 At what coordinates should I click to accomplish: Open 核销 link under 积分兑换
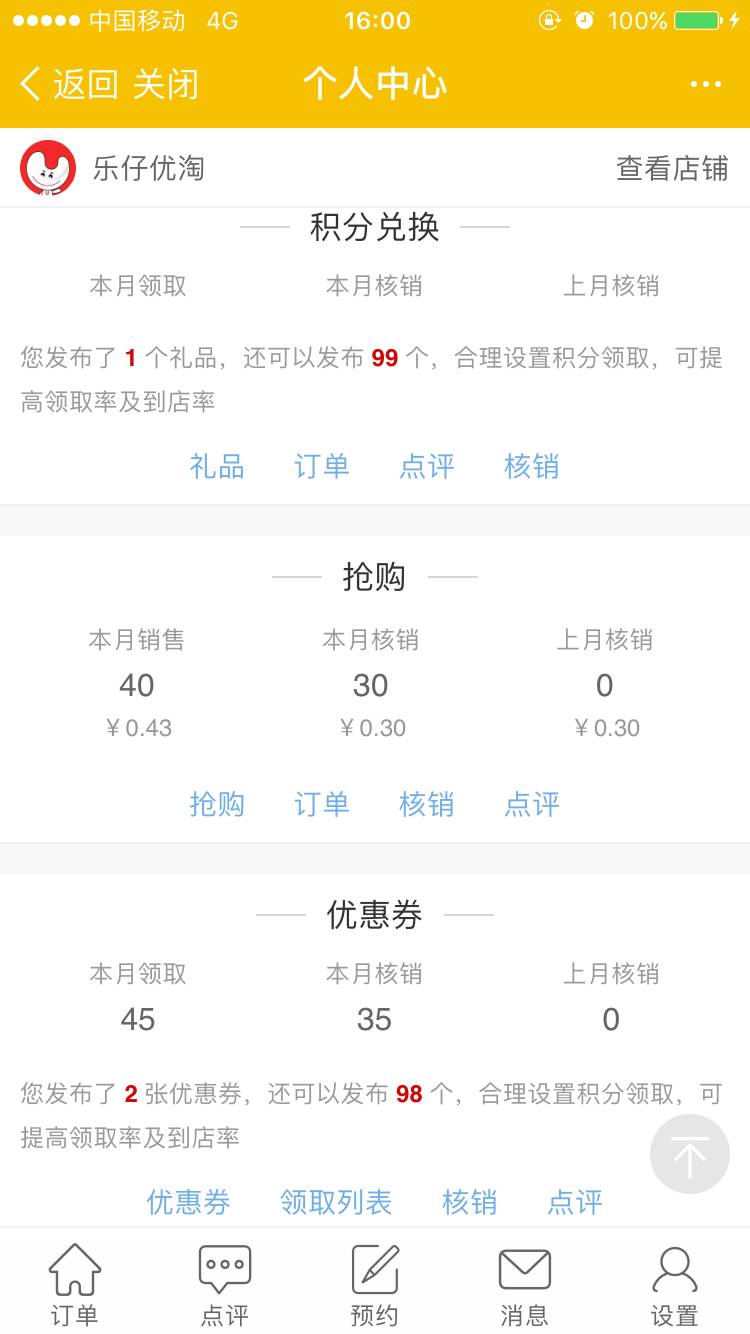532,466
